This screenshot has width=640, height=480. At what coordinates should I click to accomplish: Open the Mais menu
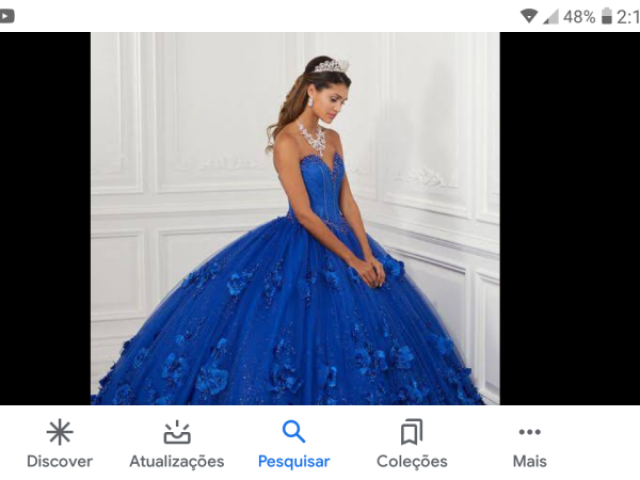pos(529,444)
